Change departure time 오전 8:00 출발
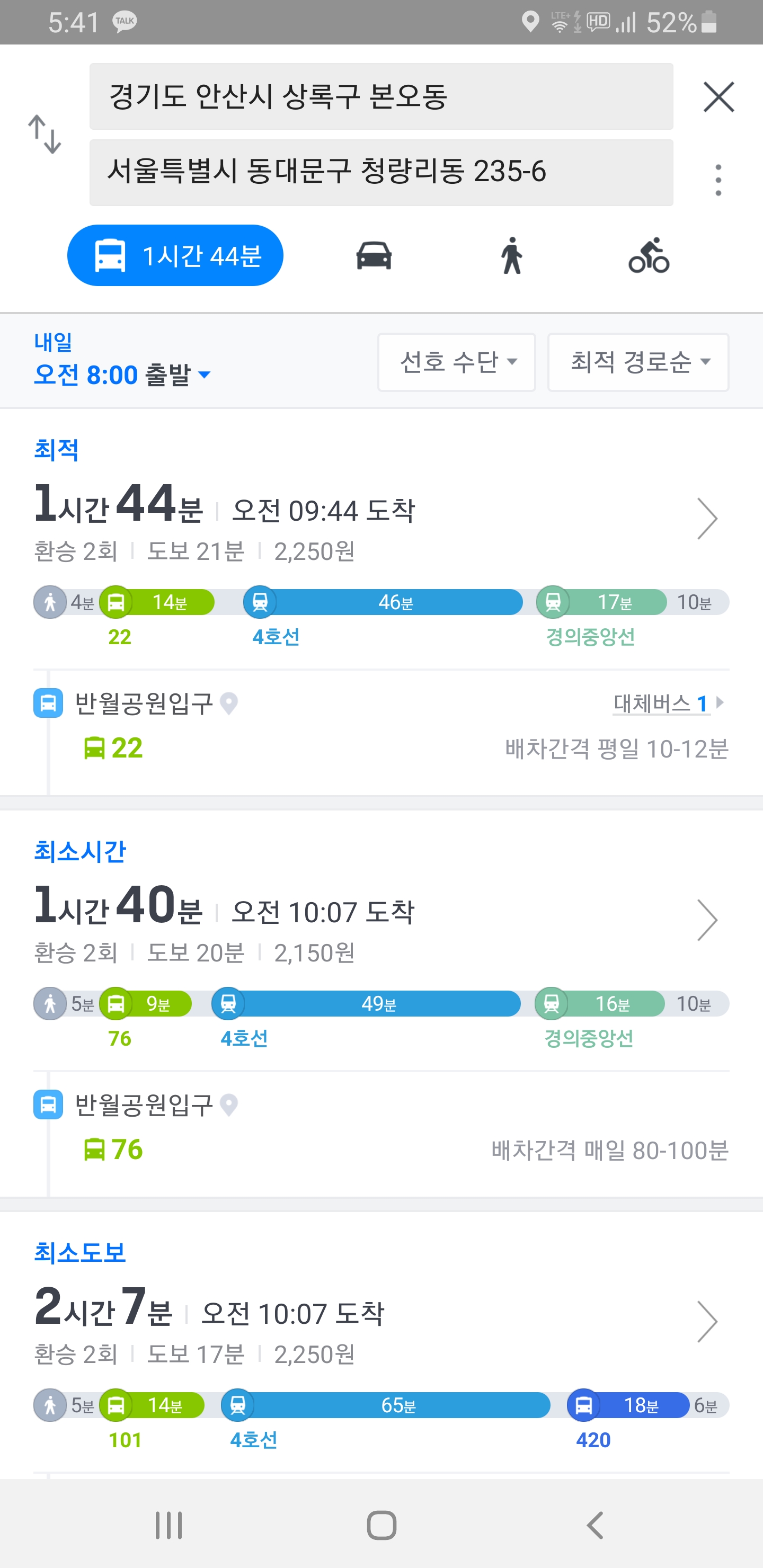 tap(122, 375)
